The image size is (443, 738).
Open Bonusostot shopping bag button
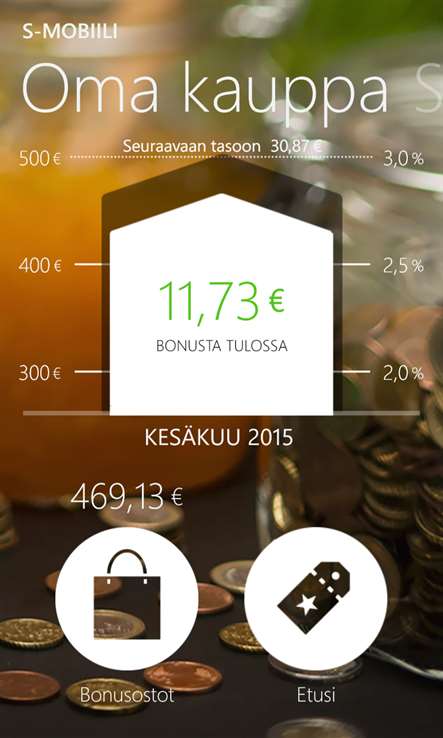click(127, 599)
